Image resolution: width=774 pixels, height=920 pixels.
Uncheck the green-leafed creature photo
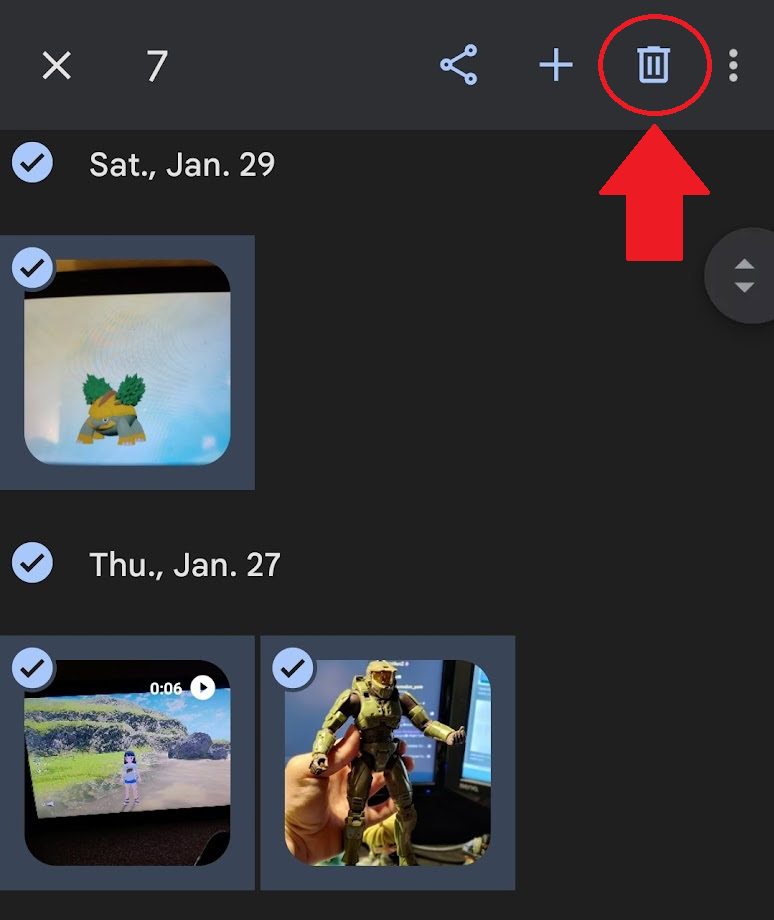coord(33,268)
